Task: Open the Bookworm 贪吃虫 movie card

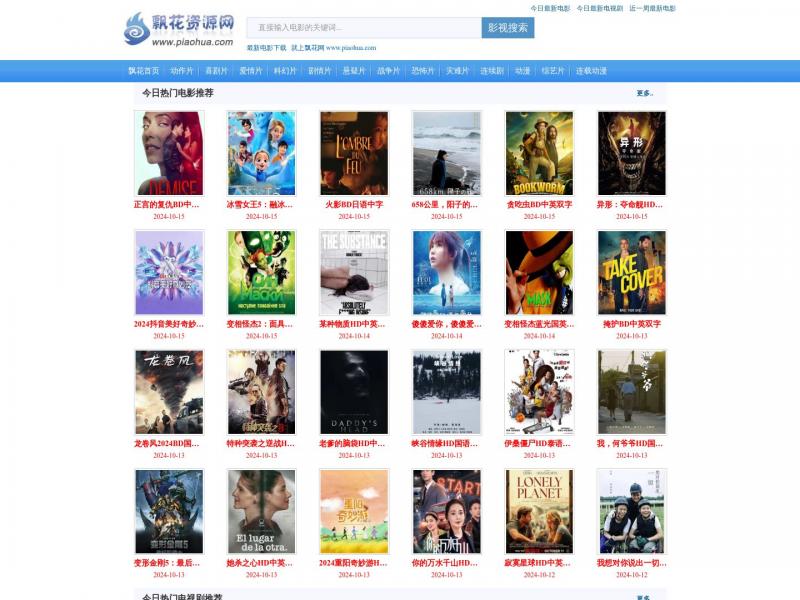Action: [539, 153]
